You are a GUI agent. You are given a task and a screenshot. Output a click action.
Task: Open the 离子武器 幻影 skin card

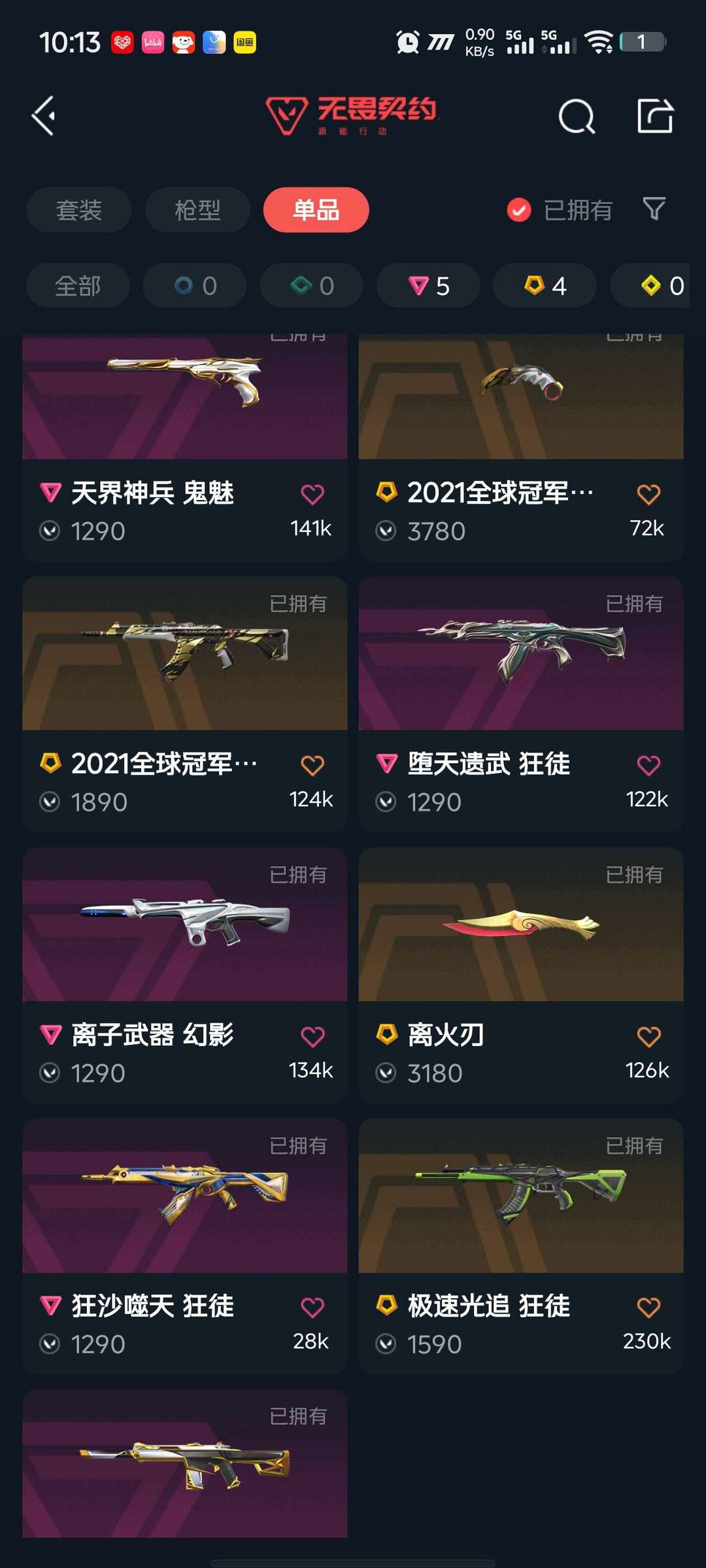point(185,975)
